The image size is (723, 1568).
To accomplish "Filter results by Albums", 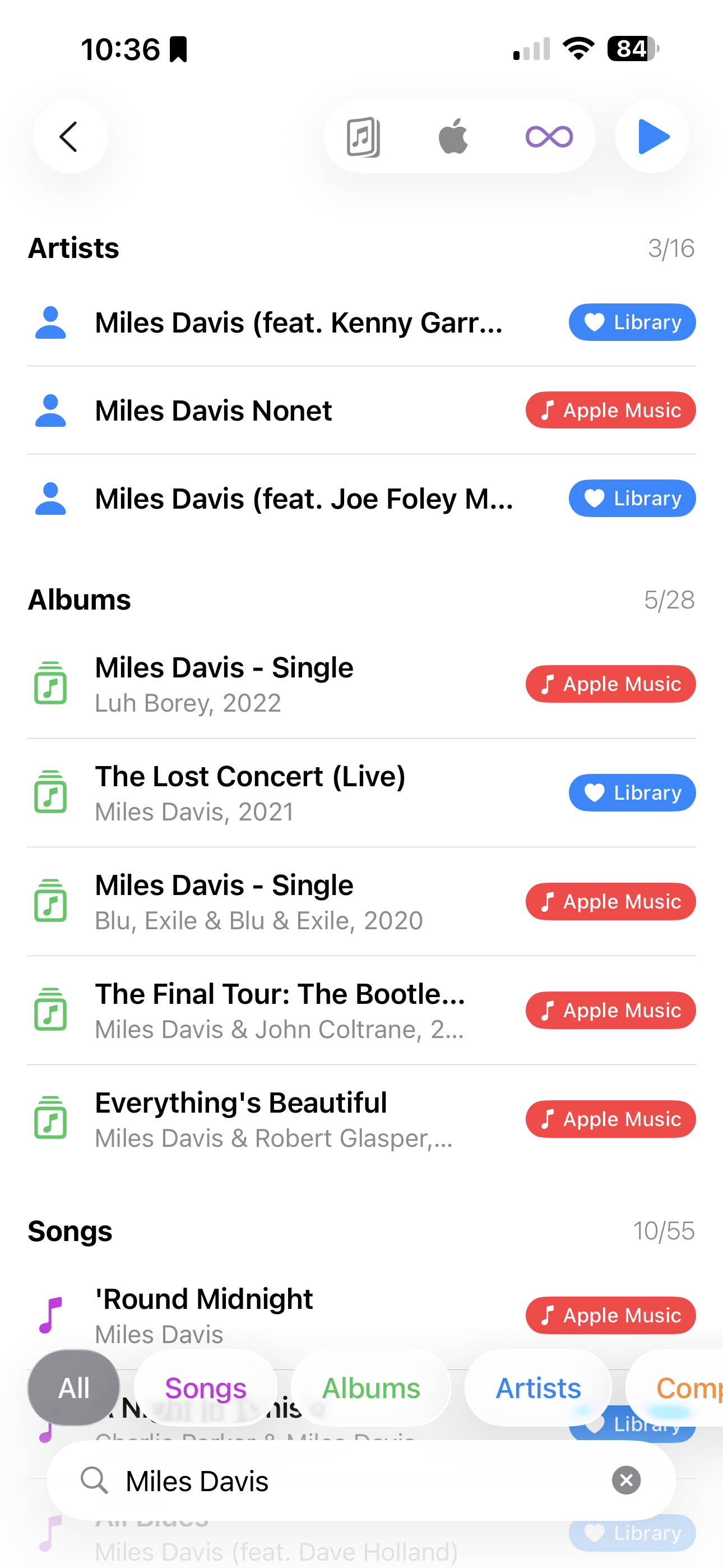I will click(x=370, y=1389).
